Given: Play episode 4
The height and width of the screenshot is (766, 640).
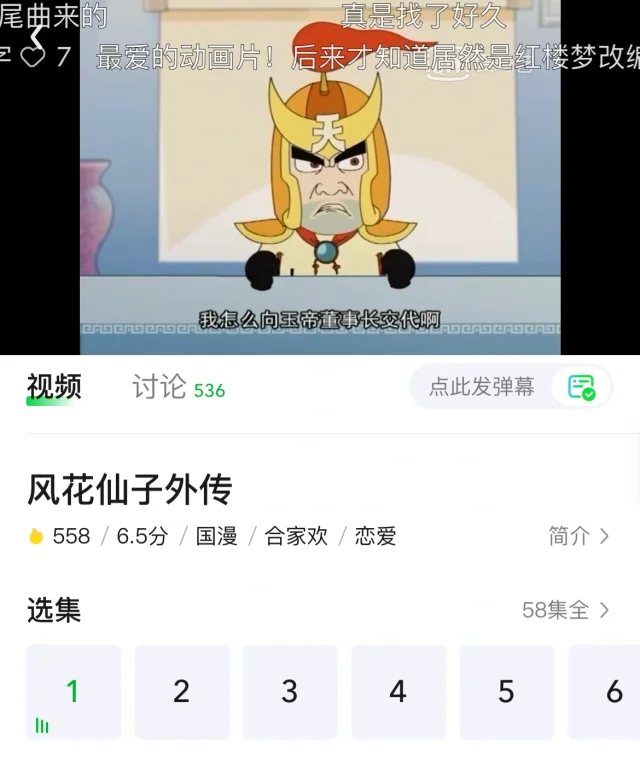Looking at the screenshot, I should (x=398, y=691).
